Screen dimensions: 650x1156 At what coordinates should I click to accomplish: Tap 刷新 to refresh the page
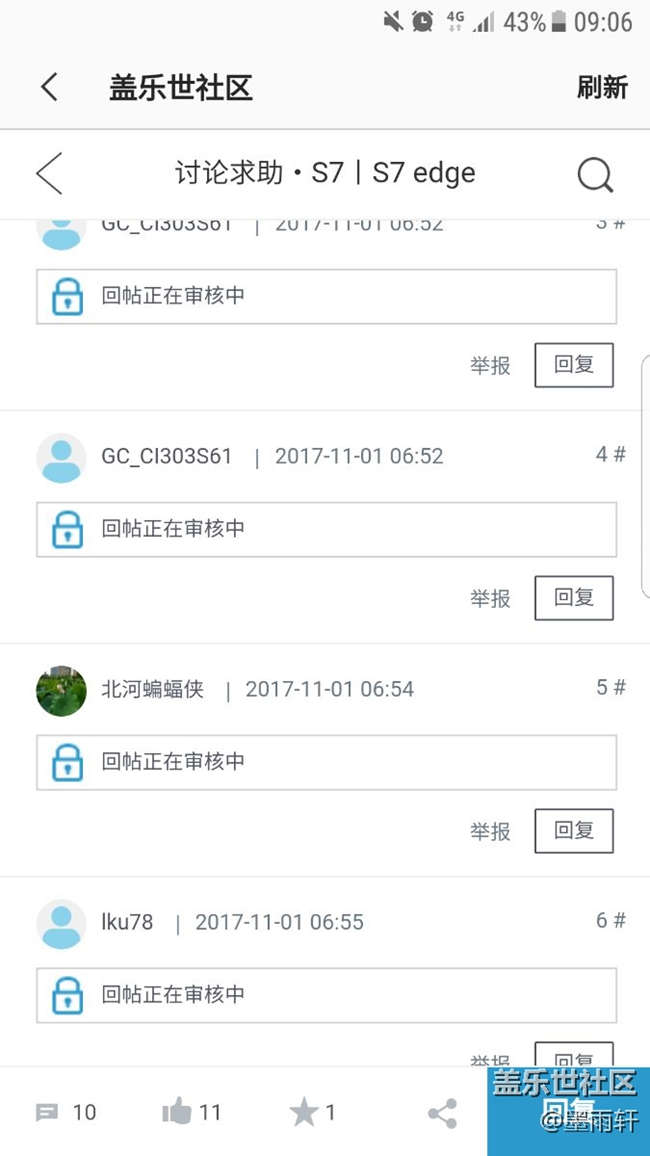pyautogui.click(x=602, y=87)
